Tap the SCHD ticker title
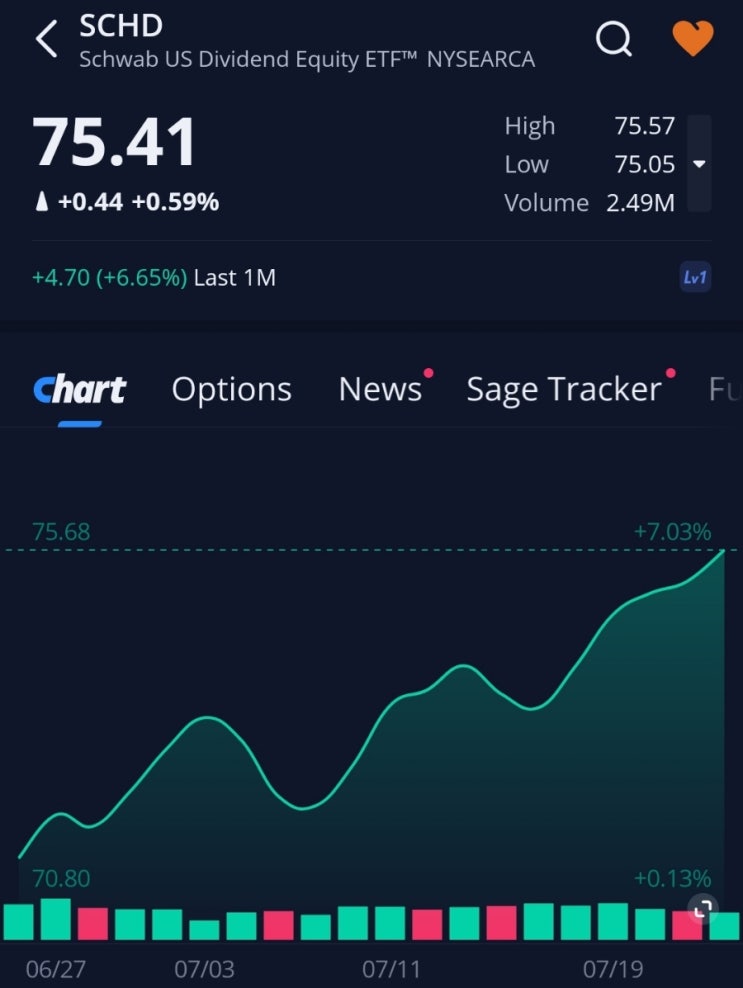This screenshot has height=988, width=743. pos(122,25)
